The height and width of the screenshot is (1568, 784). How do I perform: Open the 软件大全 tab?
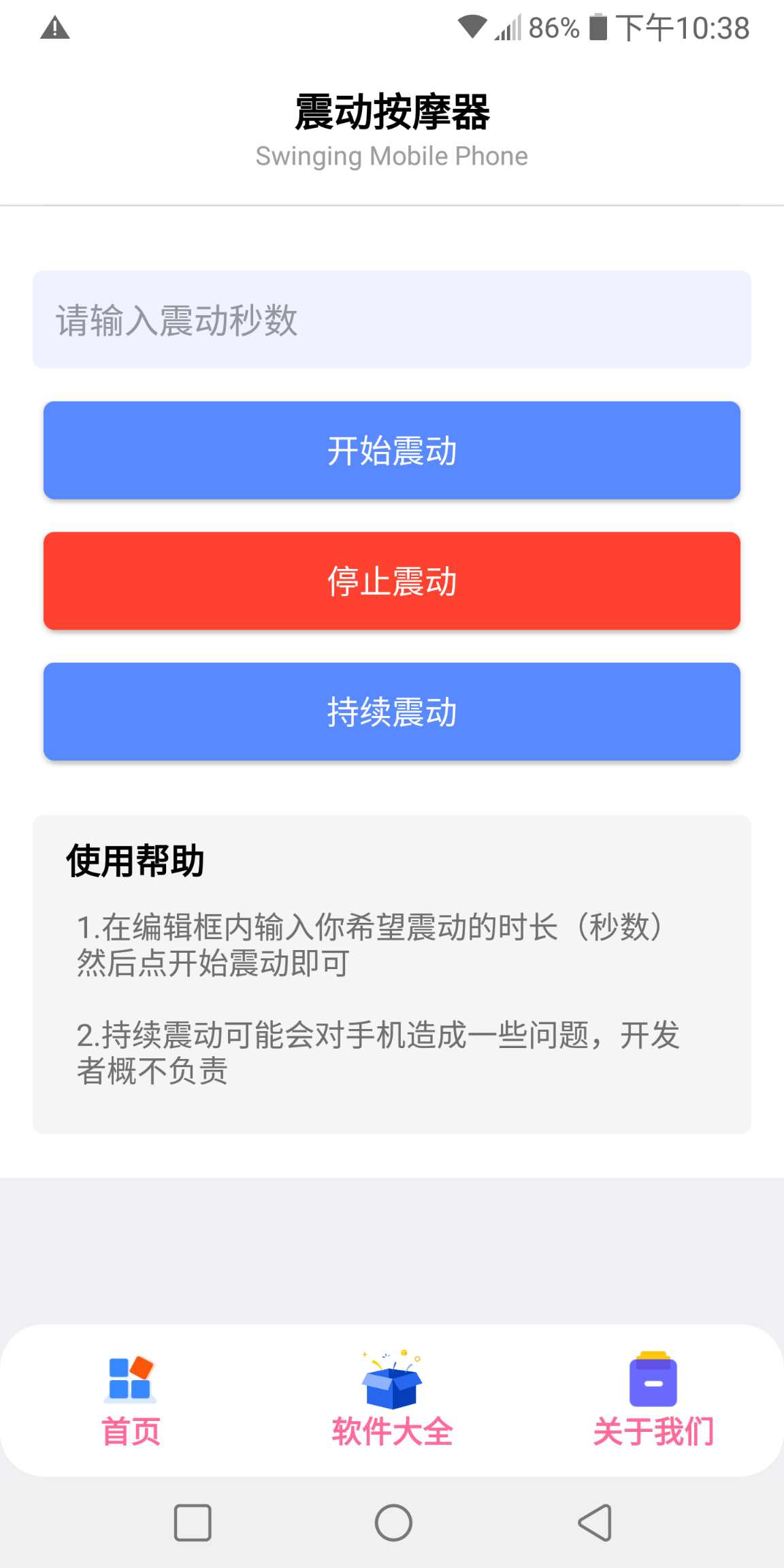(x=392, y=1401)
